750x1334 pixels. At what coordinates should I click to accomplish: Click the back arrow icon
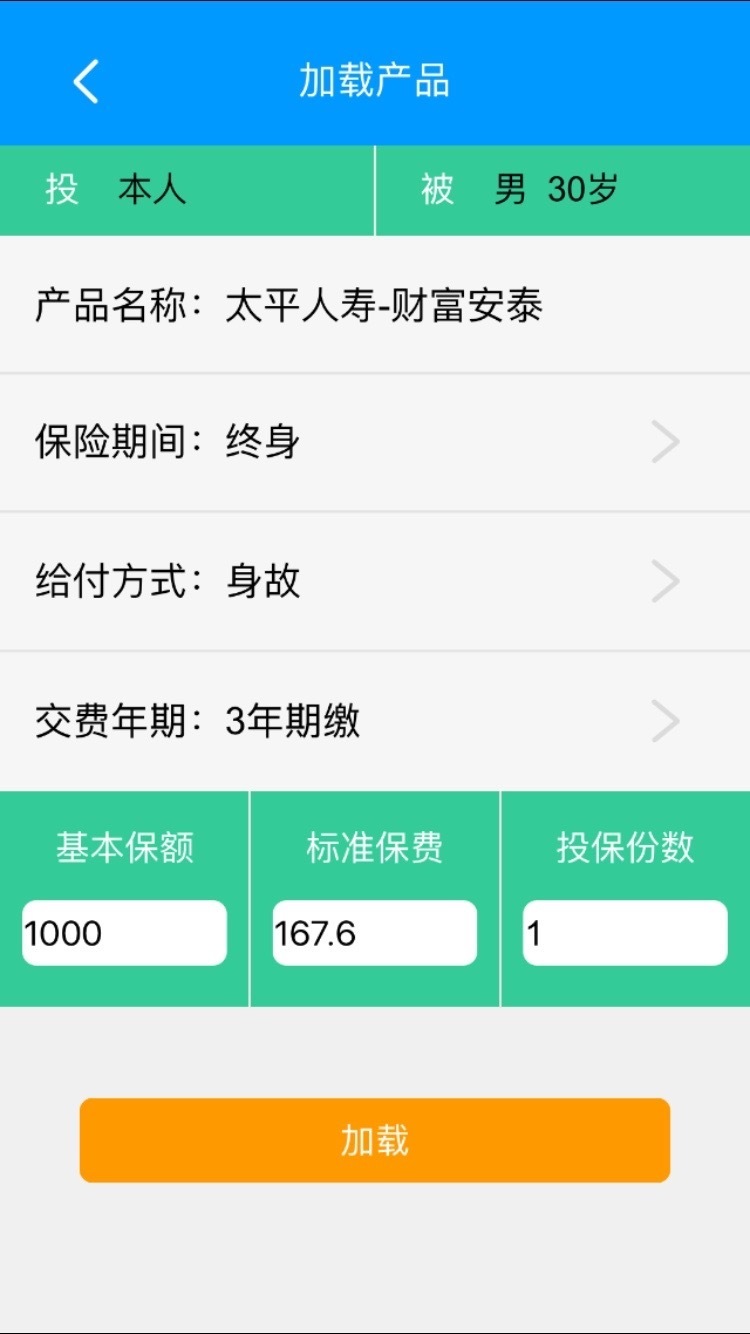coord(85,81)
